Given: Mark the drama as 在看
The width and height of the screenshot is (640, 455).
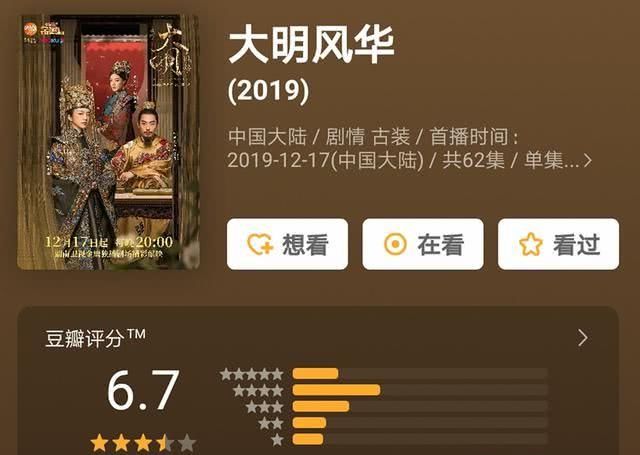Looking at the screenshot, I should point(422,244).
